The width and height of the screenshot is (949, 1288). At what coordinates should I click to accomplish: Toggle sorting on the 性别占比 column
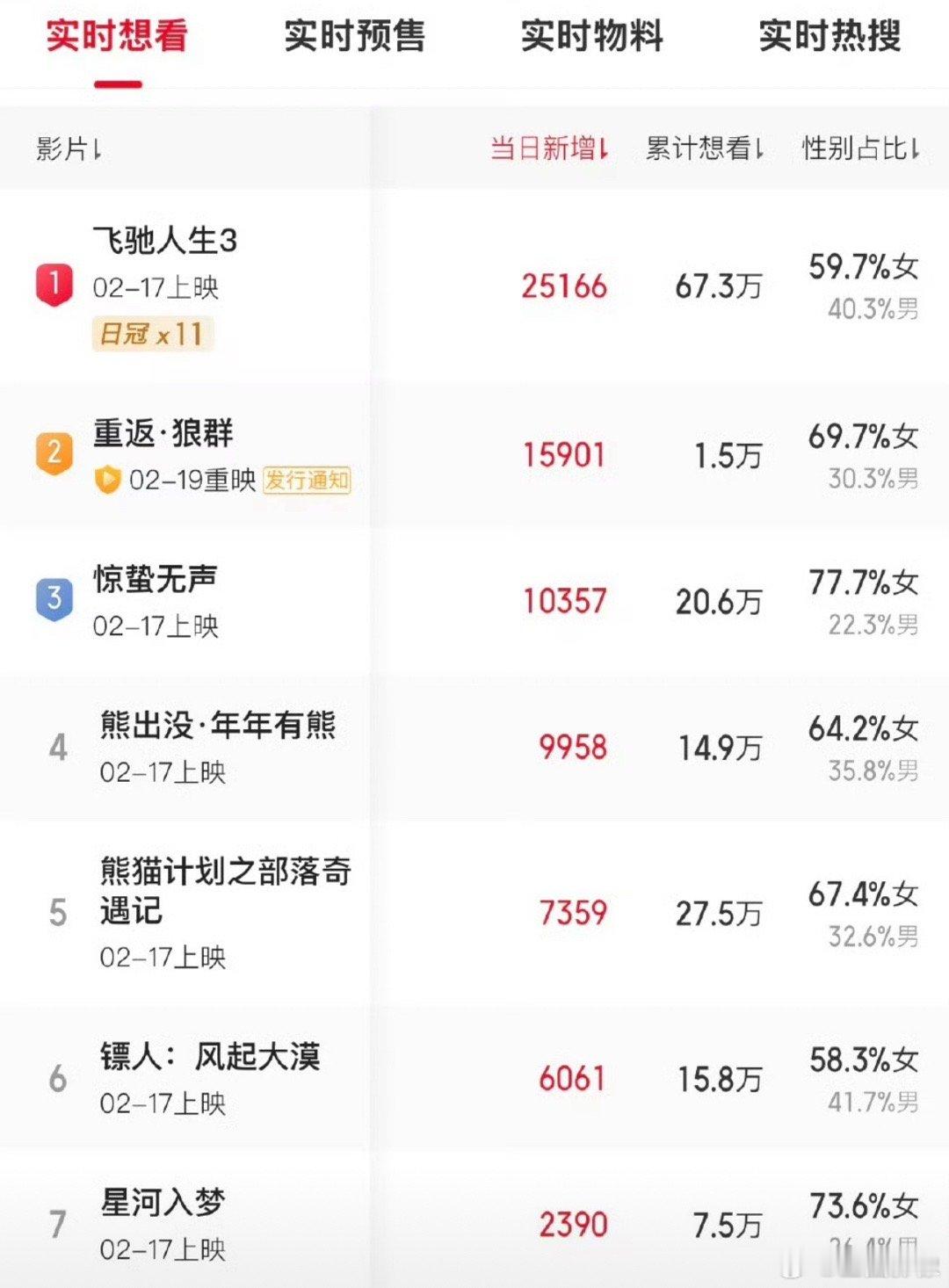(857, 148)
